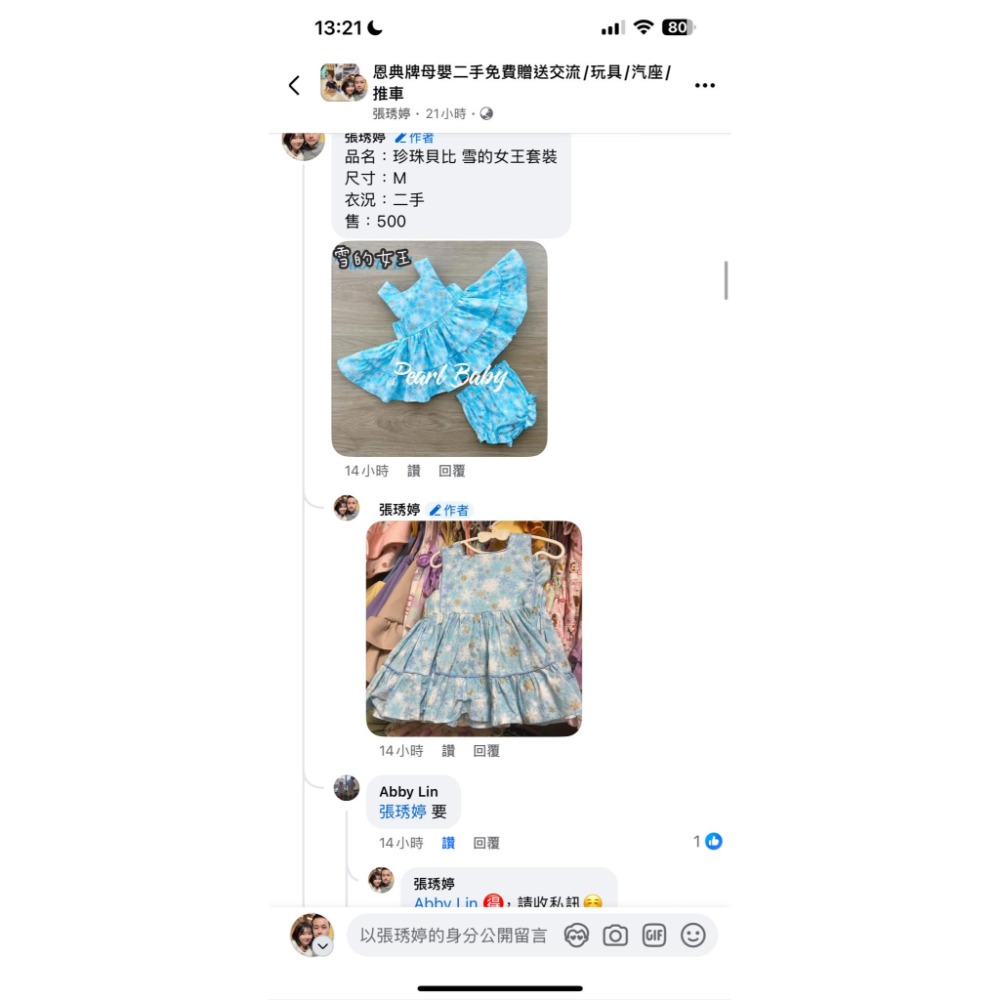This screenshot has height=1000, width=1000.
Task: Open the Pearl Baby snow queen set photo
Action: 439,349
